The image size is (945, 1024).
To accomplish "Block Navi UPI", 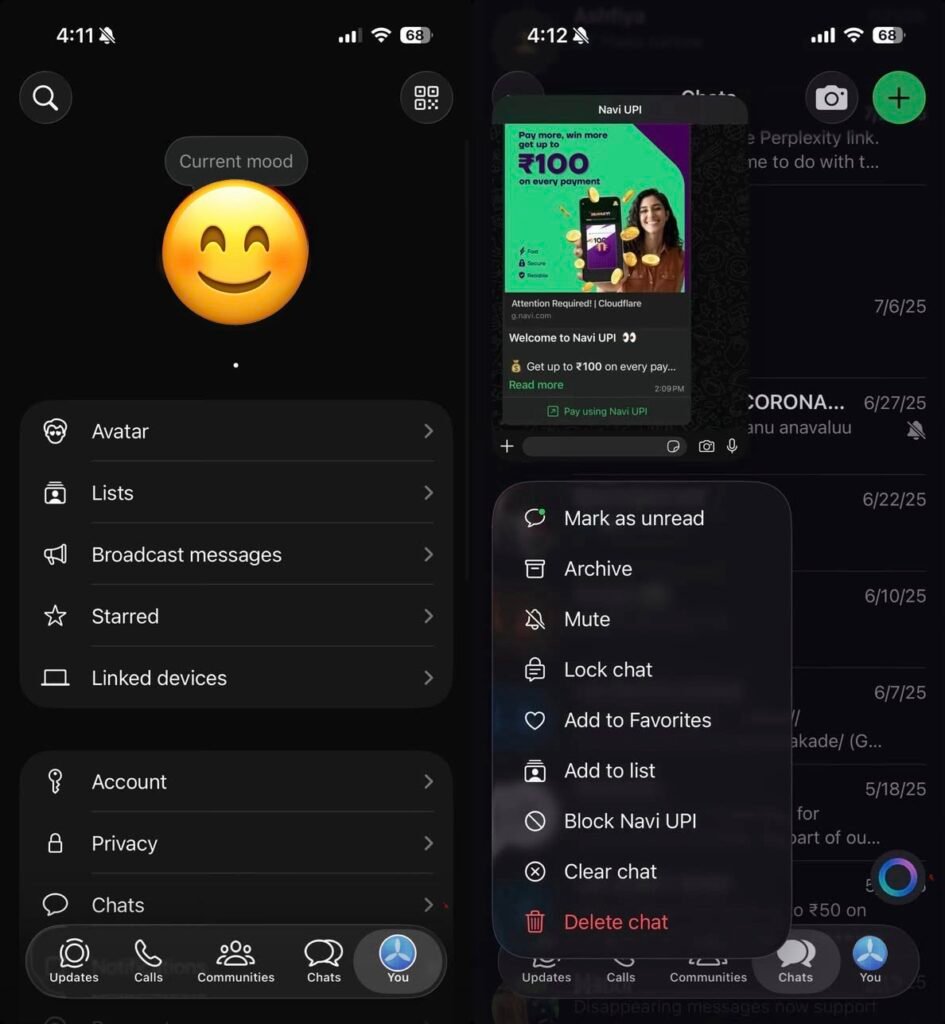I will point(630,821).
